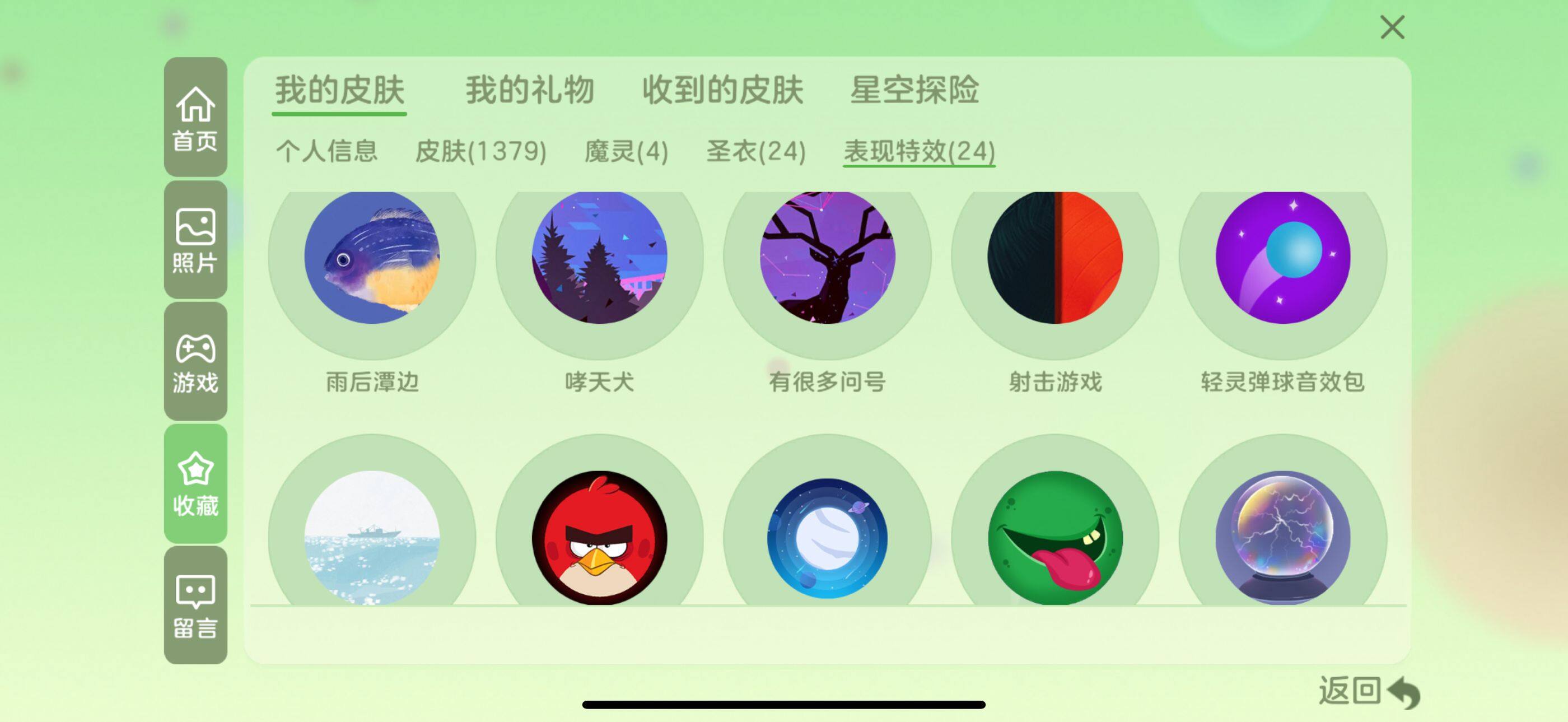The height and width of the screenshot is (722, 1568).
Task: Select 轻灵弹球音效包 effect
Action: coord(1282,258)
